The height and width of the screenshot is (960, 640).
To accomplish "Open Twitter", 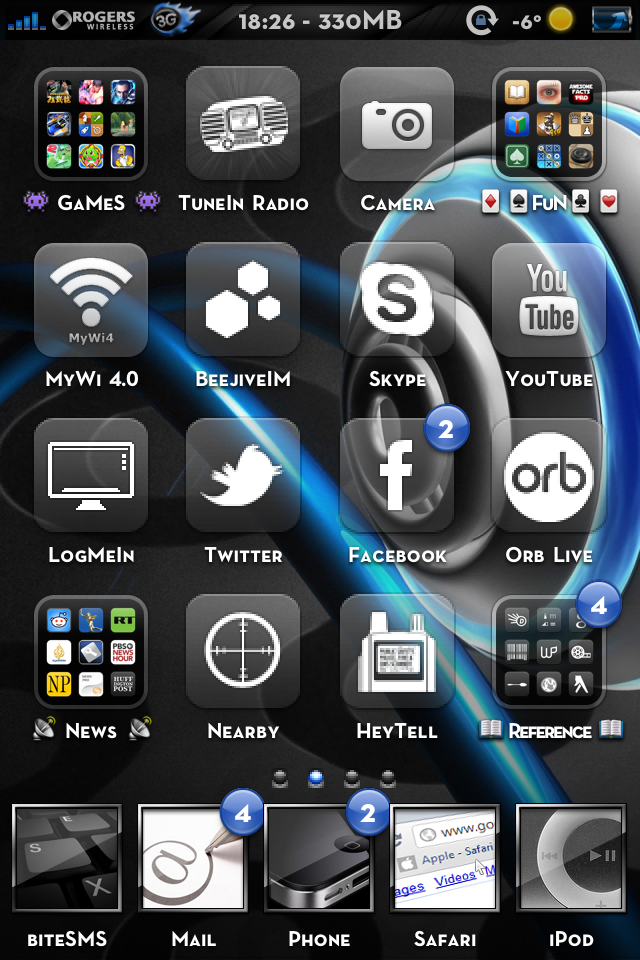I will (243, 476).
